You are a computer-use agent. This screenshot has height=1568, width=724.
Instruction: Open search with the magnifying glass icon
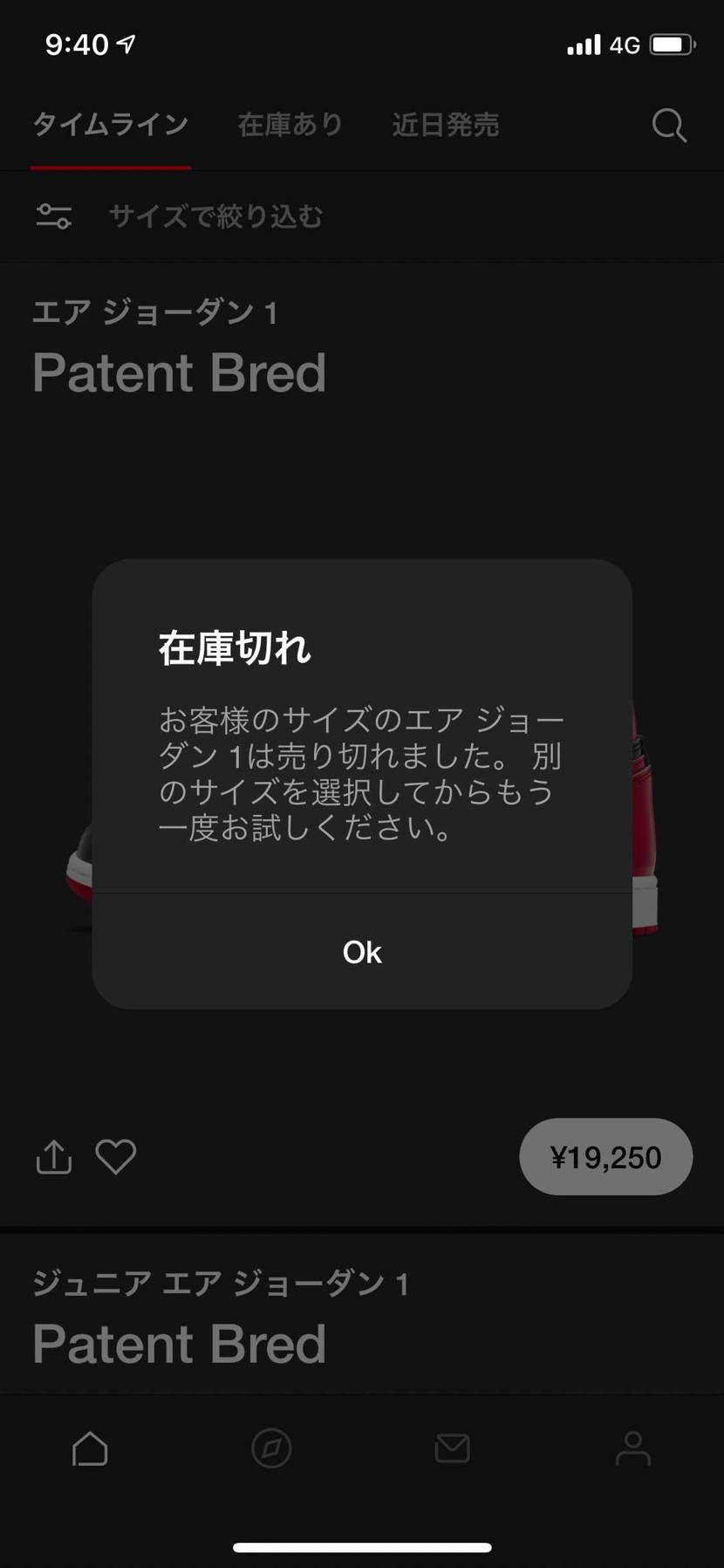tap(668, 125)
